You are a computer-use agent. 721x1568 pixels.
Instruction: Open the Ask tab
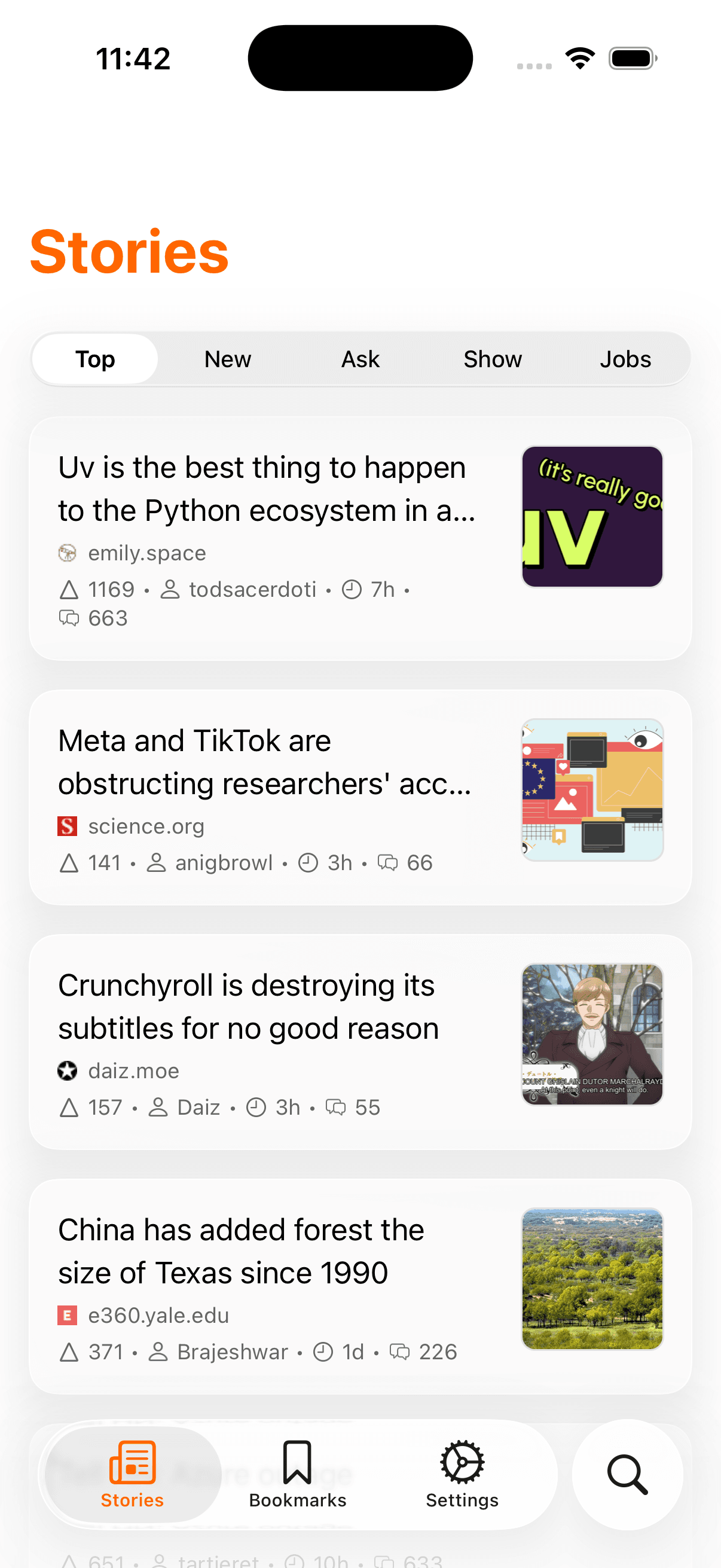(360, 359)
